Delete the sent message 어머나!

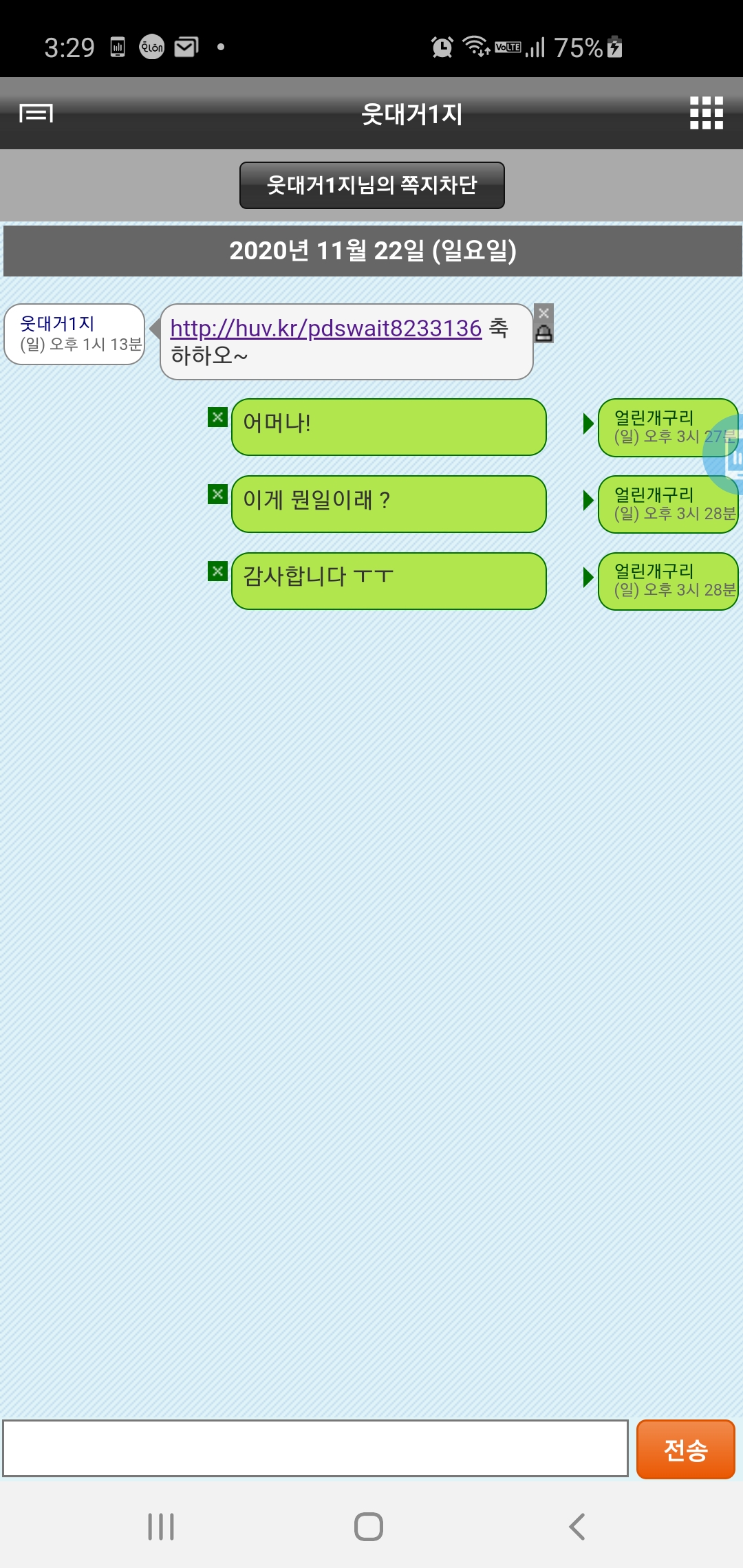[x=217, y=417]
